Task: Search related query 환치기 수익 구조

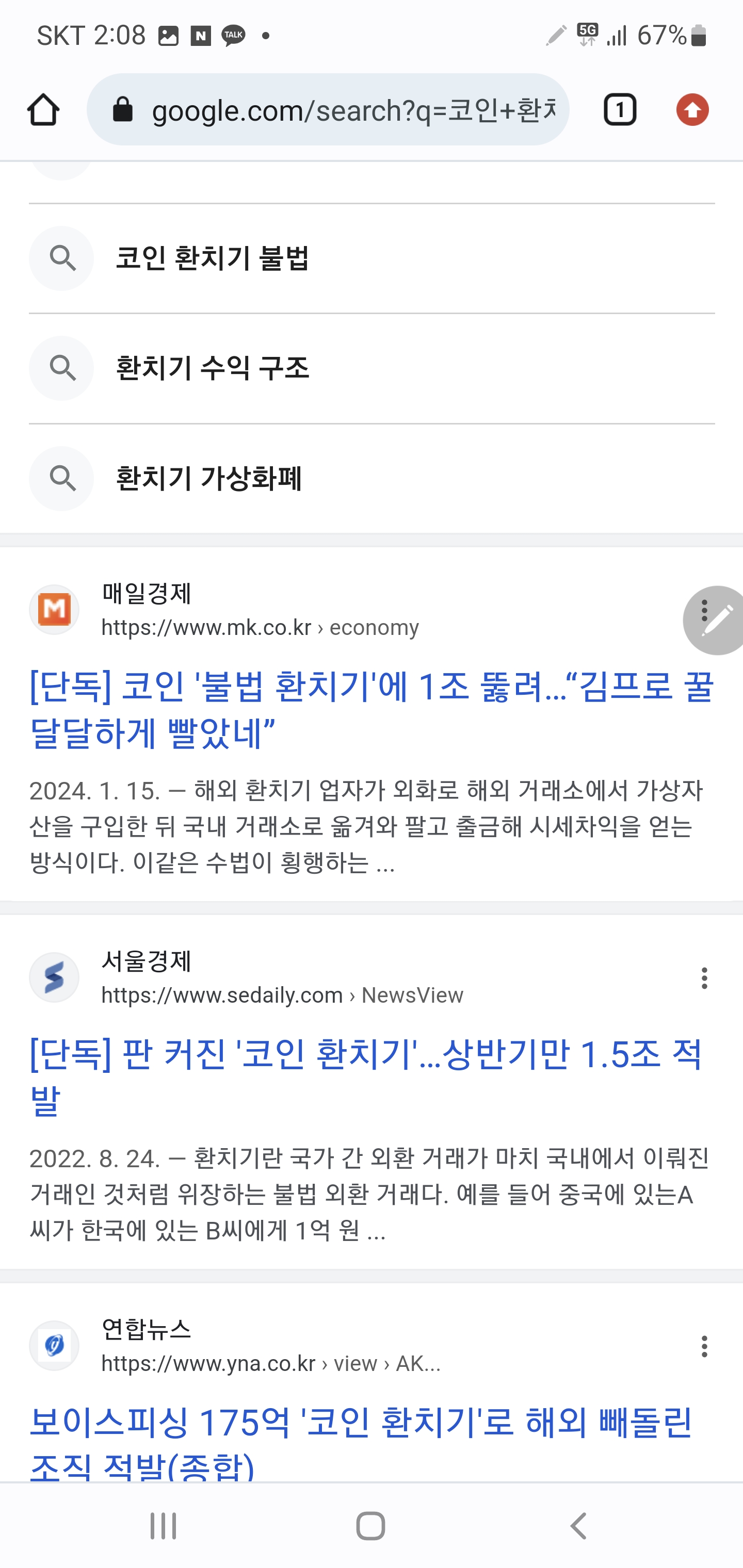Action: point(213,368)
